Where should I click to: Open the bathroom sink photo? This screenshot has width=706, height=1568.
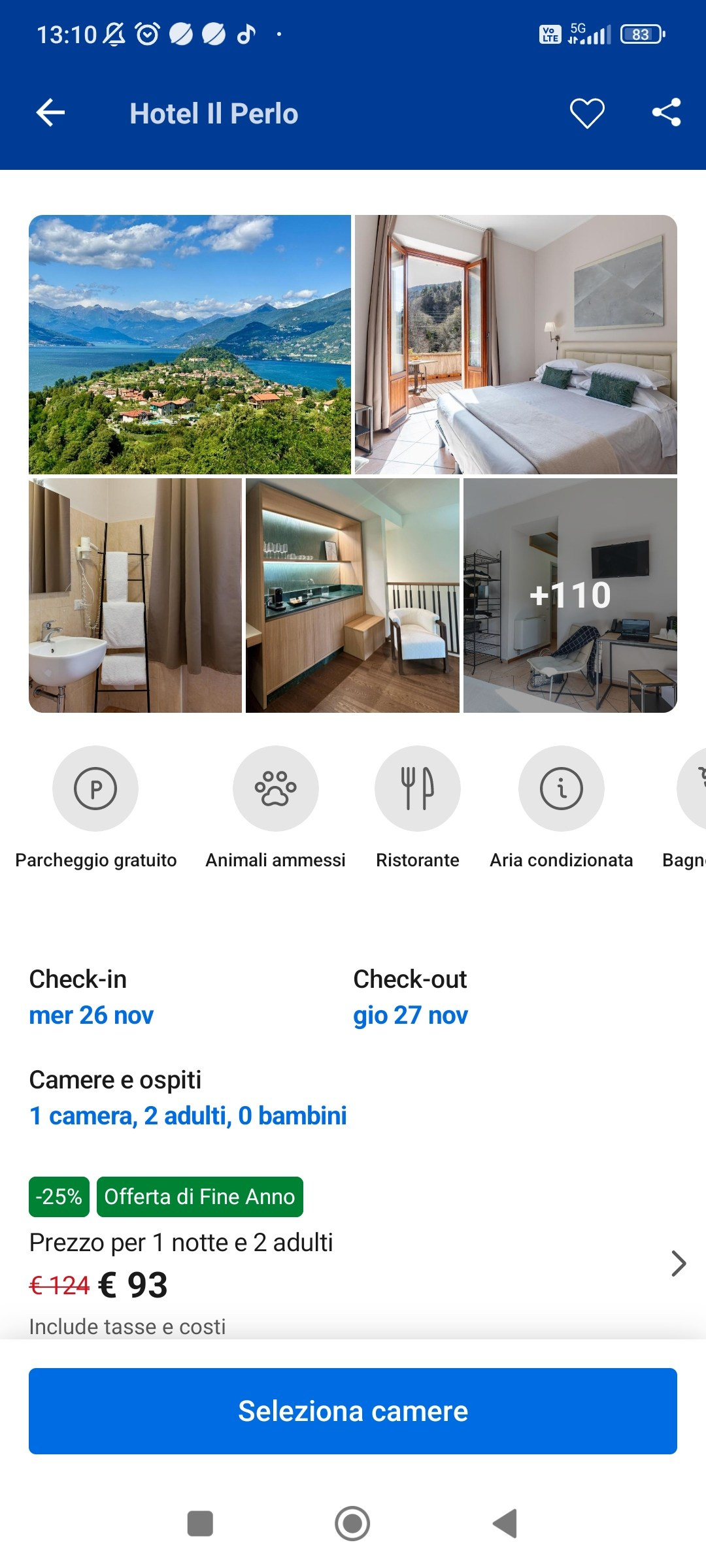click(135, 595)
